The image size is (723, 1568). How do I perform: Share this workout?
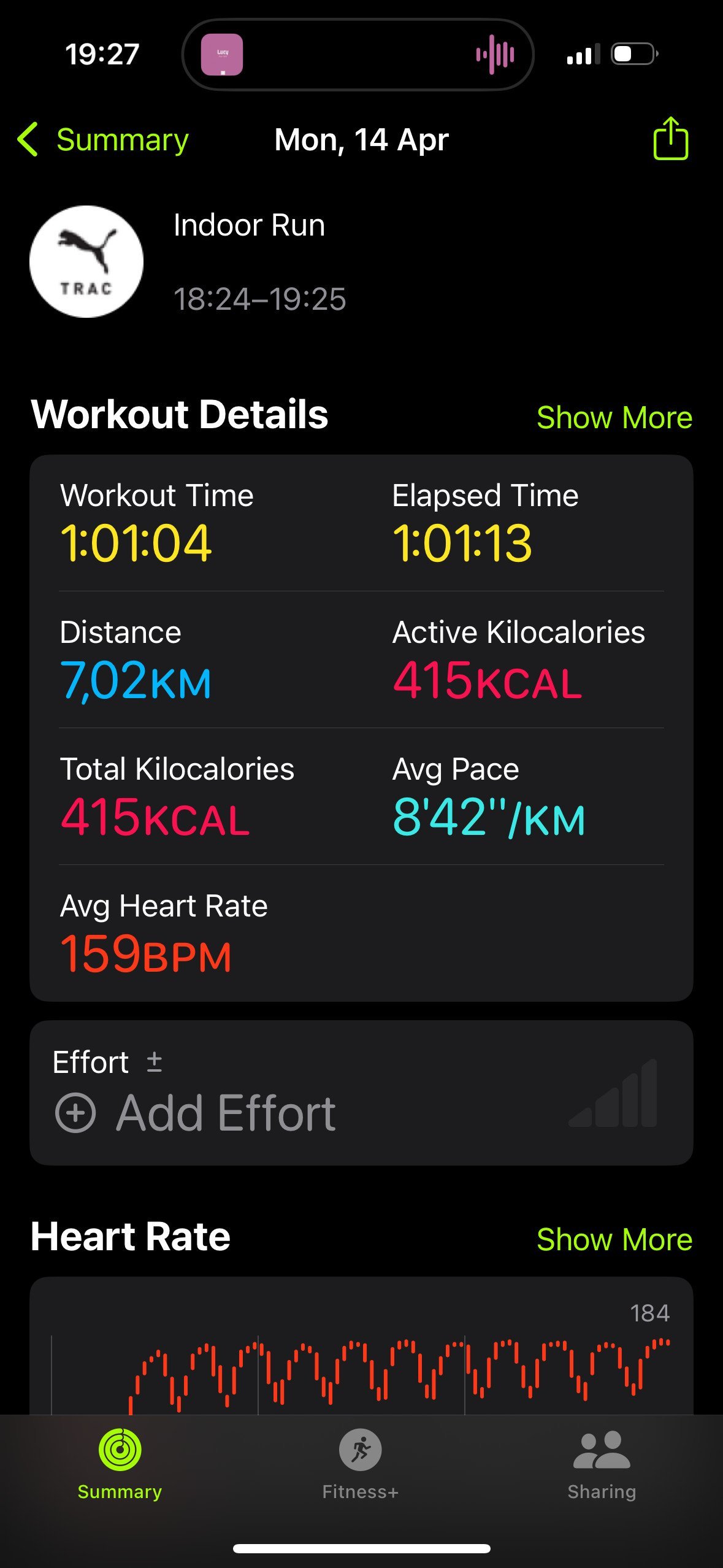click(670, 139)
